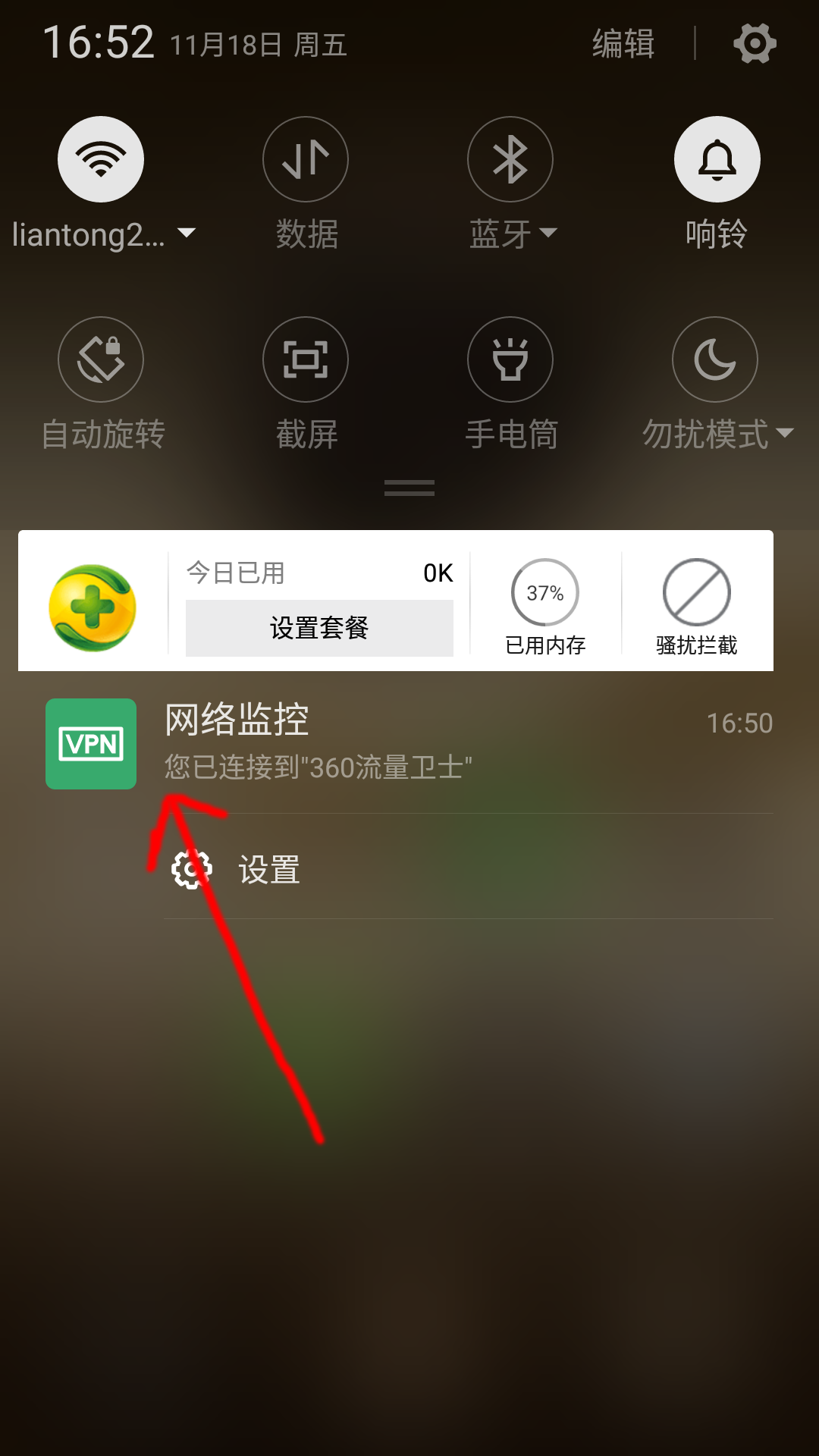Image resolution: width=819 pixels, height=1456 pixels.
Task: Tap the 设置套餐 button
Action: tap(319, 628)
